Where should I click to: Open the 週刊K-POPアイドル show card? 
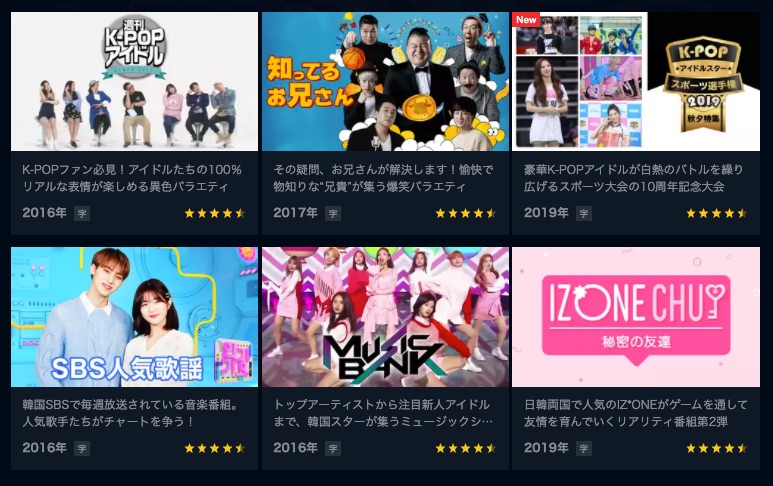pyautogui.click(x=134, y=82)
